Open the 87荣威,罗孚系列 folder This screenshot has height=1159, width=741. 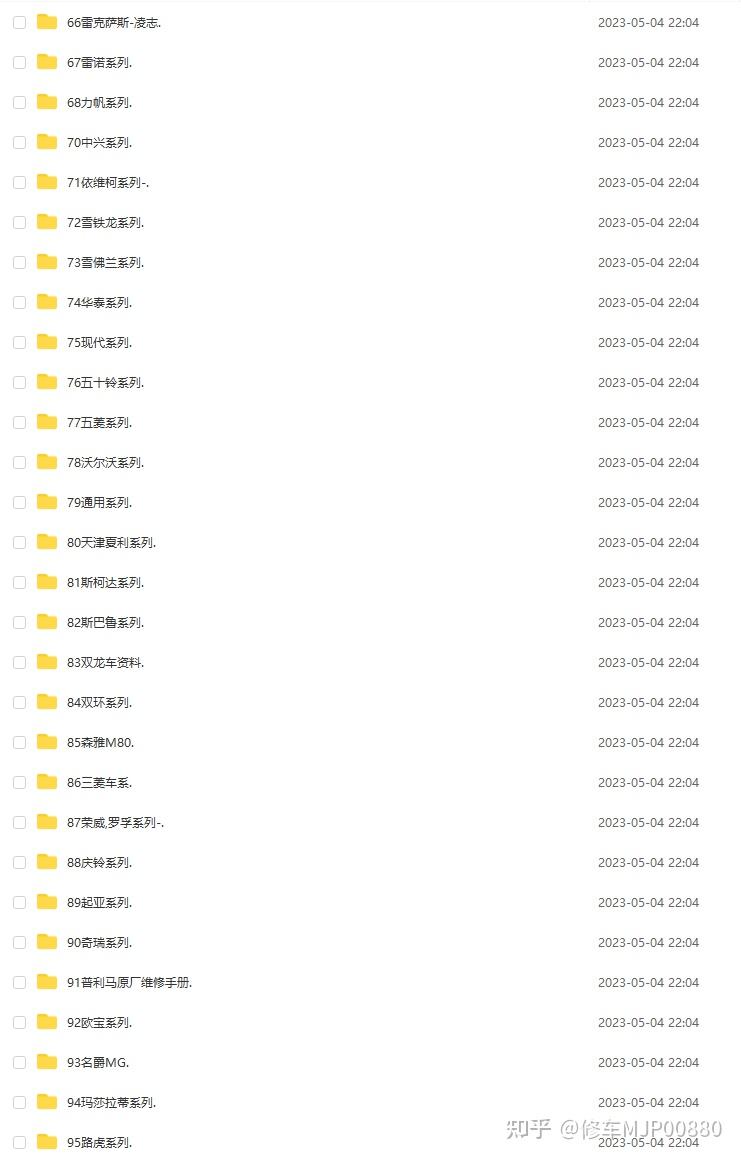tap(115, 822)
